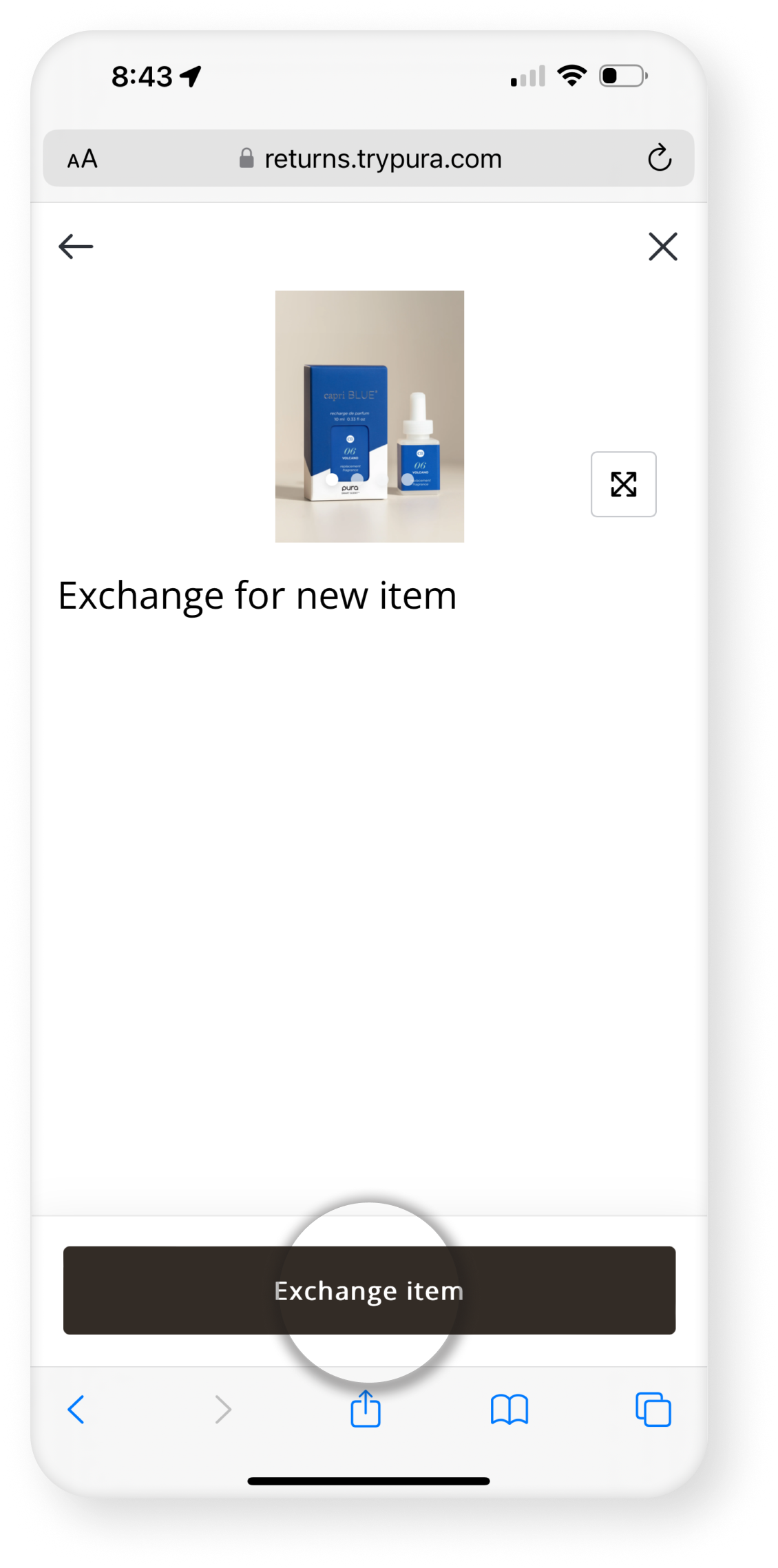Open the Safari share sheet

(366, 1409)
